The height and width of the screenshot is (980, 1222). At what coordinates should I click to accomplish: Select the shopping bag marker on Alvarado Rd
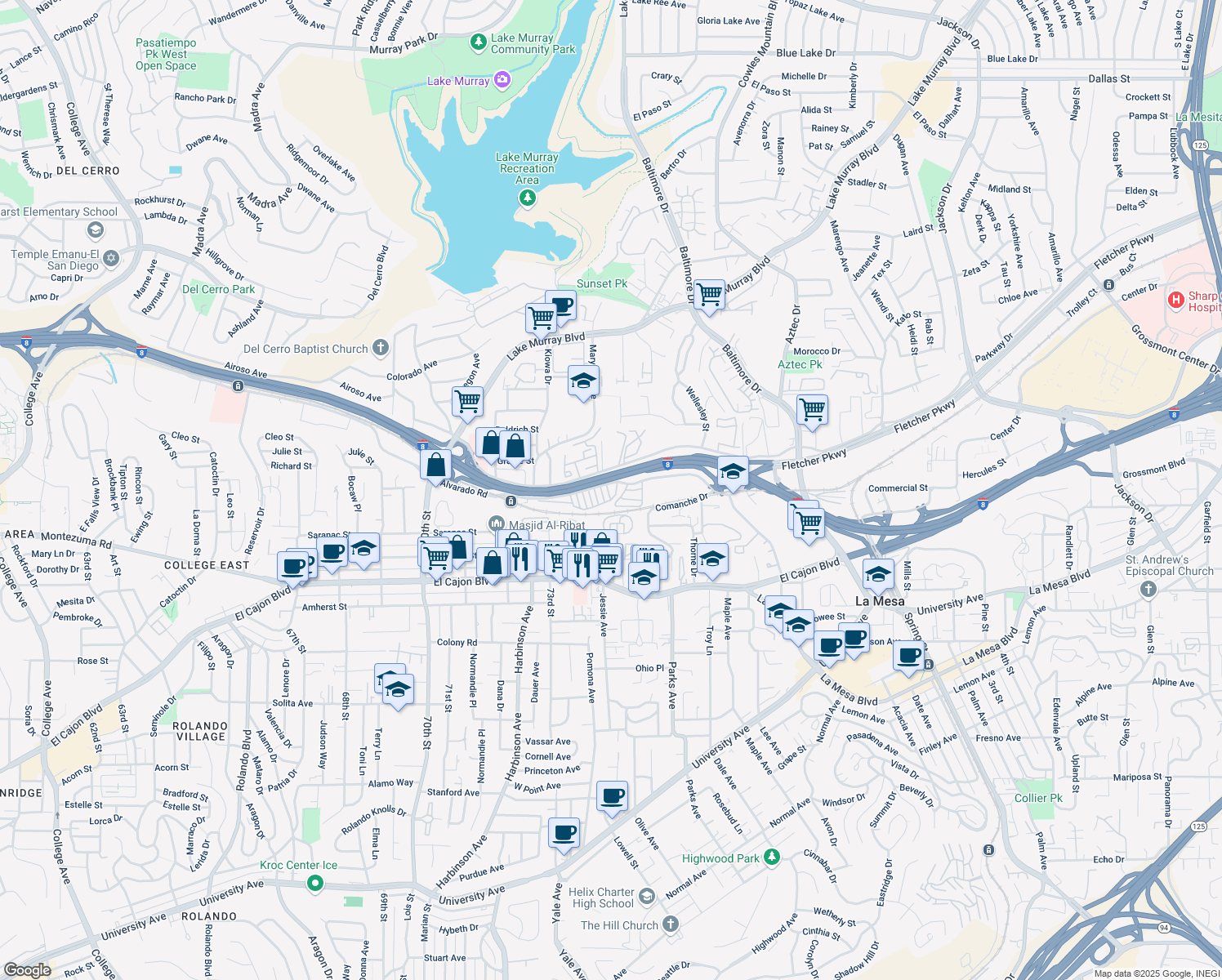[x=436, y=465]
